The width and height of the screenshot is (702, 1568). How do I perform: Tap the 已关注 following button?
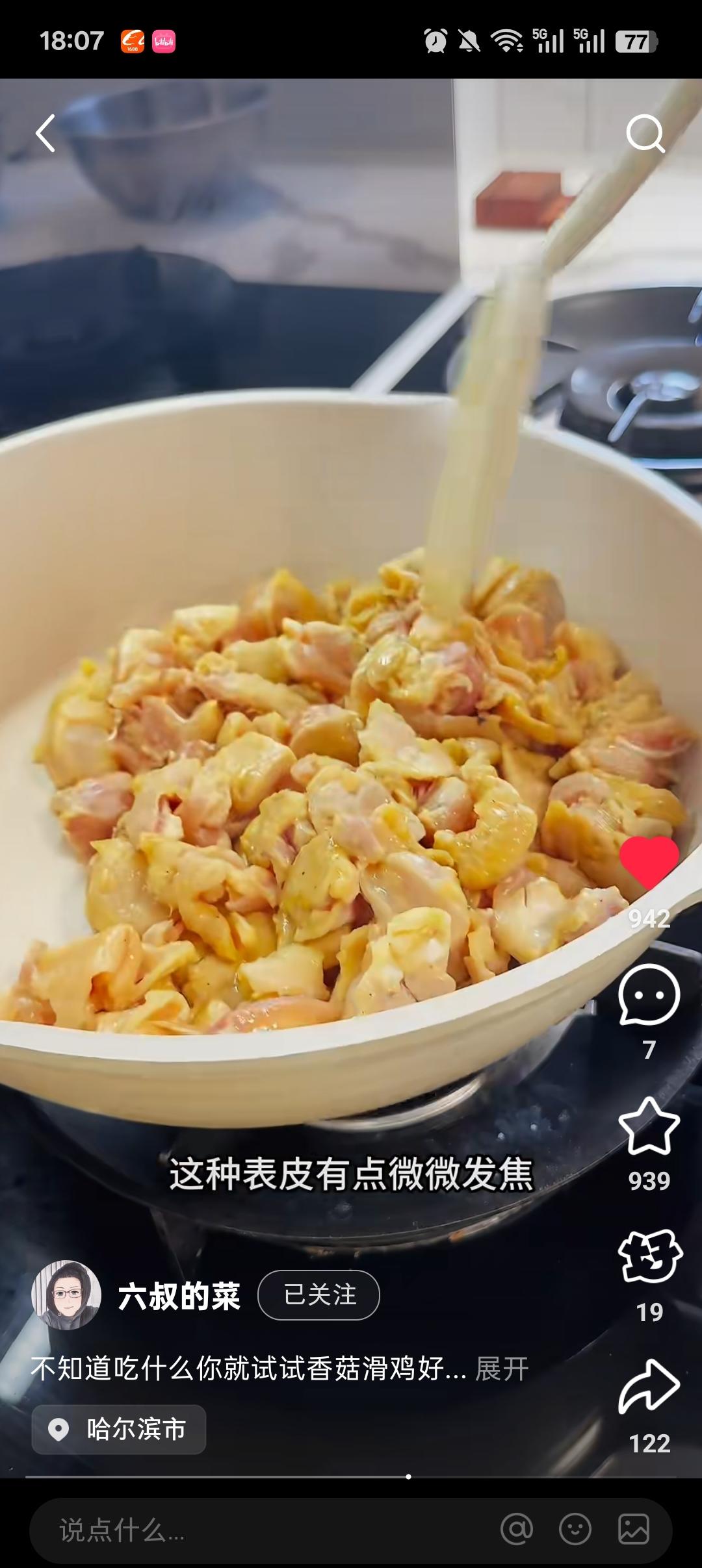click(318, 1295)
